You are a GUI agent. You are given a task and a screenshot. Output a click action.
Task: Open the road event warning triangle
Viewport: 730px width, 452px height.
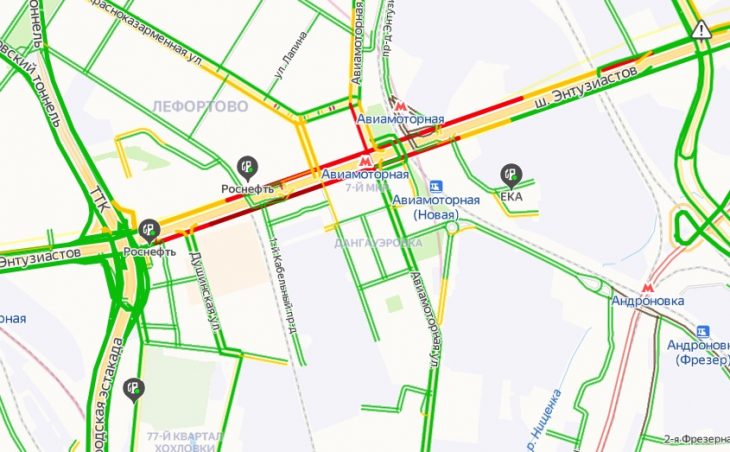click(x=702, y=29)
